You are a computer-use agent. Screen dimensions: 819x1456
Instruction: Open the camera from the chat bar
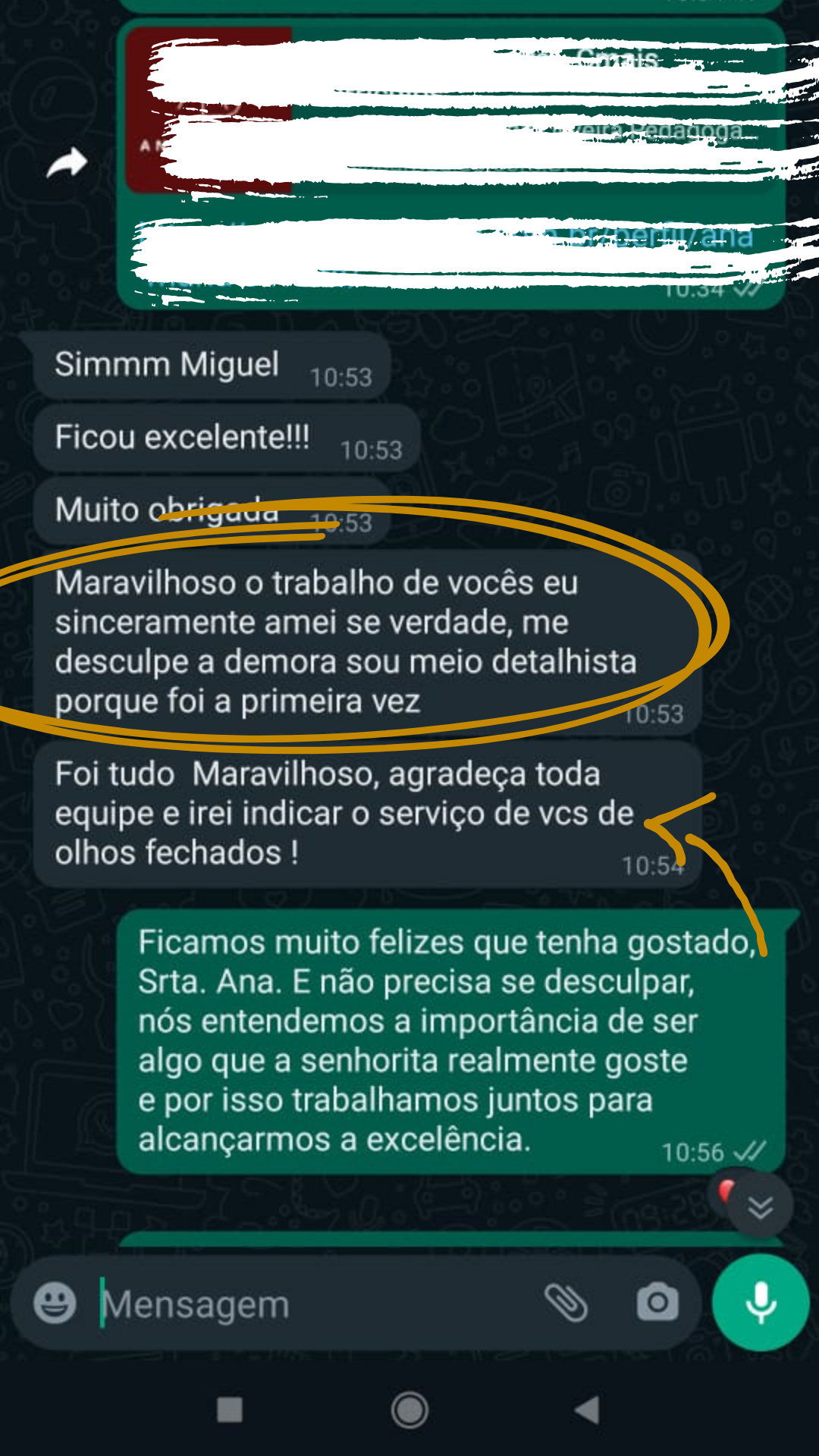(657, 1303)
